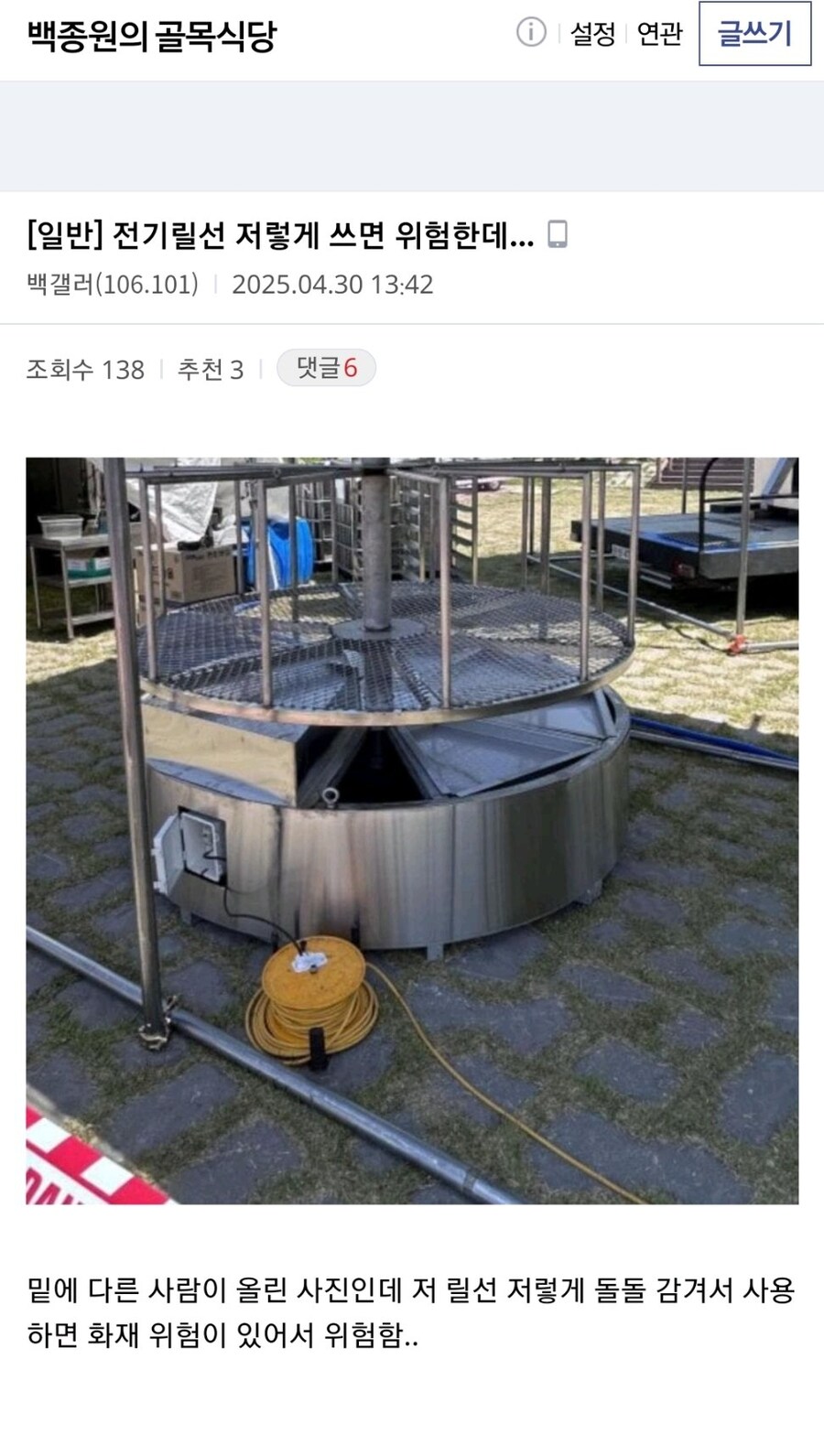
Task: Open the gallery info icon
Action: 531,33
